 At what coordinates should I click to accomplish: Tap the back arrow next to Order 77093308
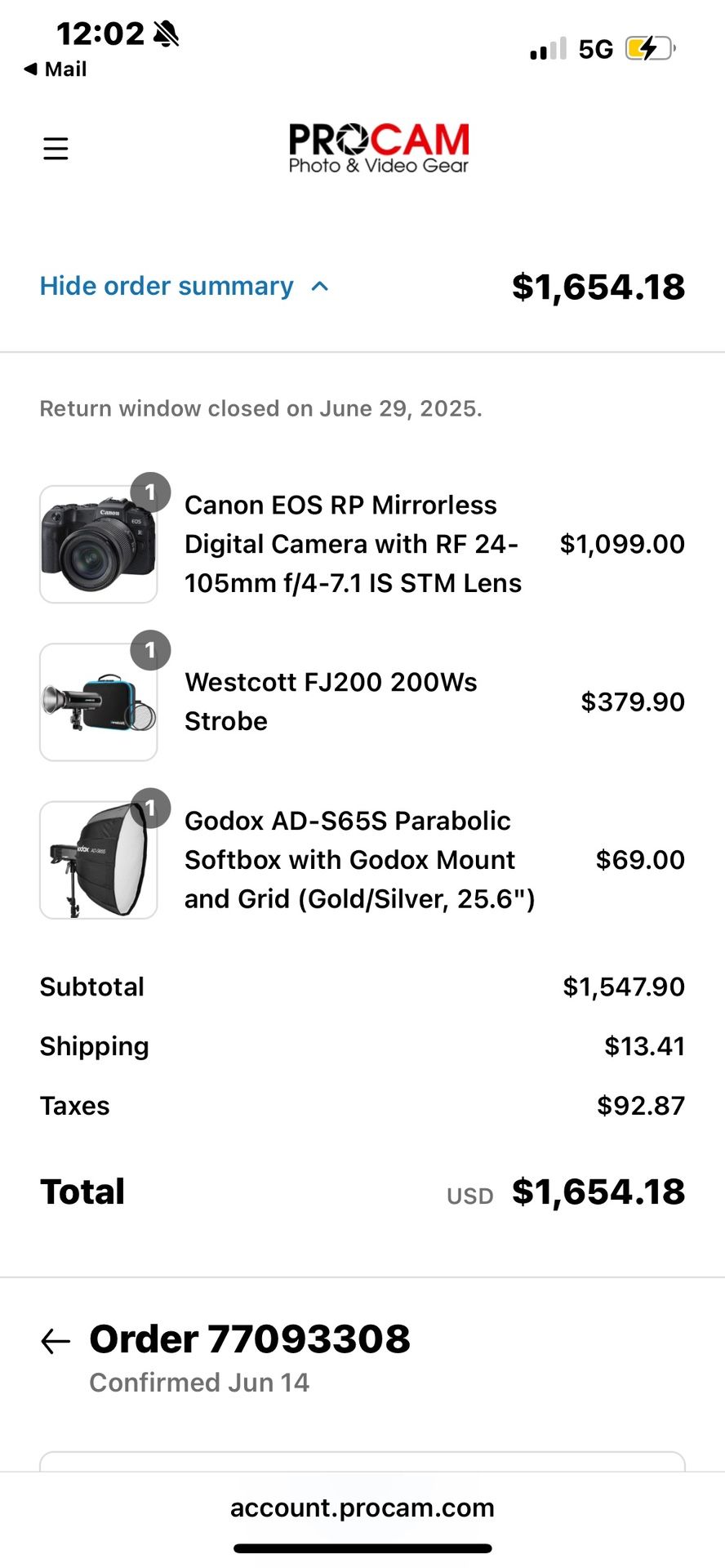(x=55, y=1339)
